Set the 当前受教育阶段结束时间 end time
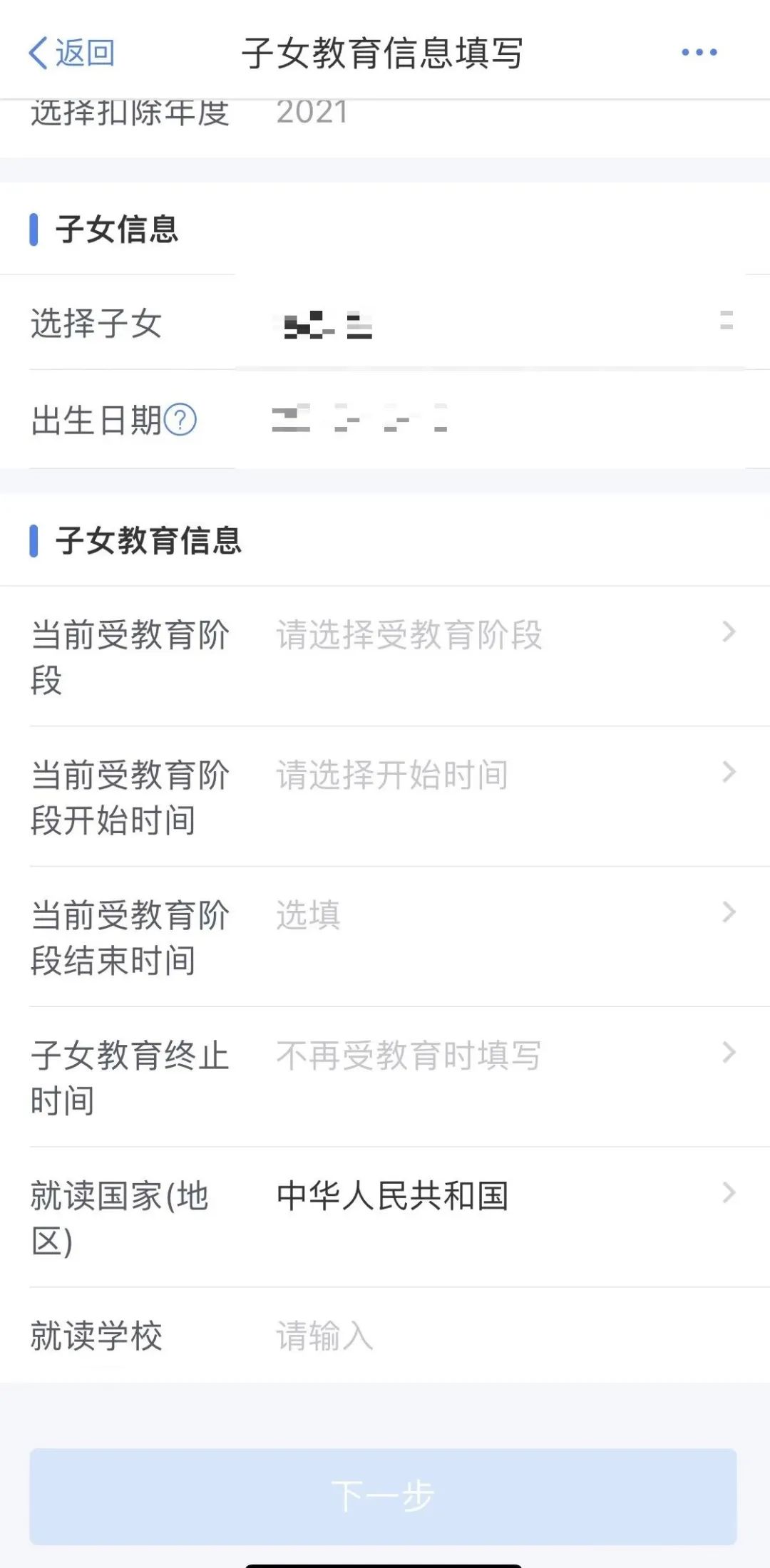Screen dimensions: 770x1568 click(385, 937)
